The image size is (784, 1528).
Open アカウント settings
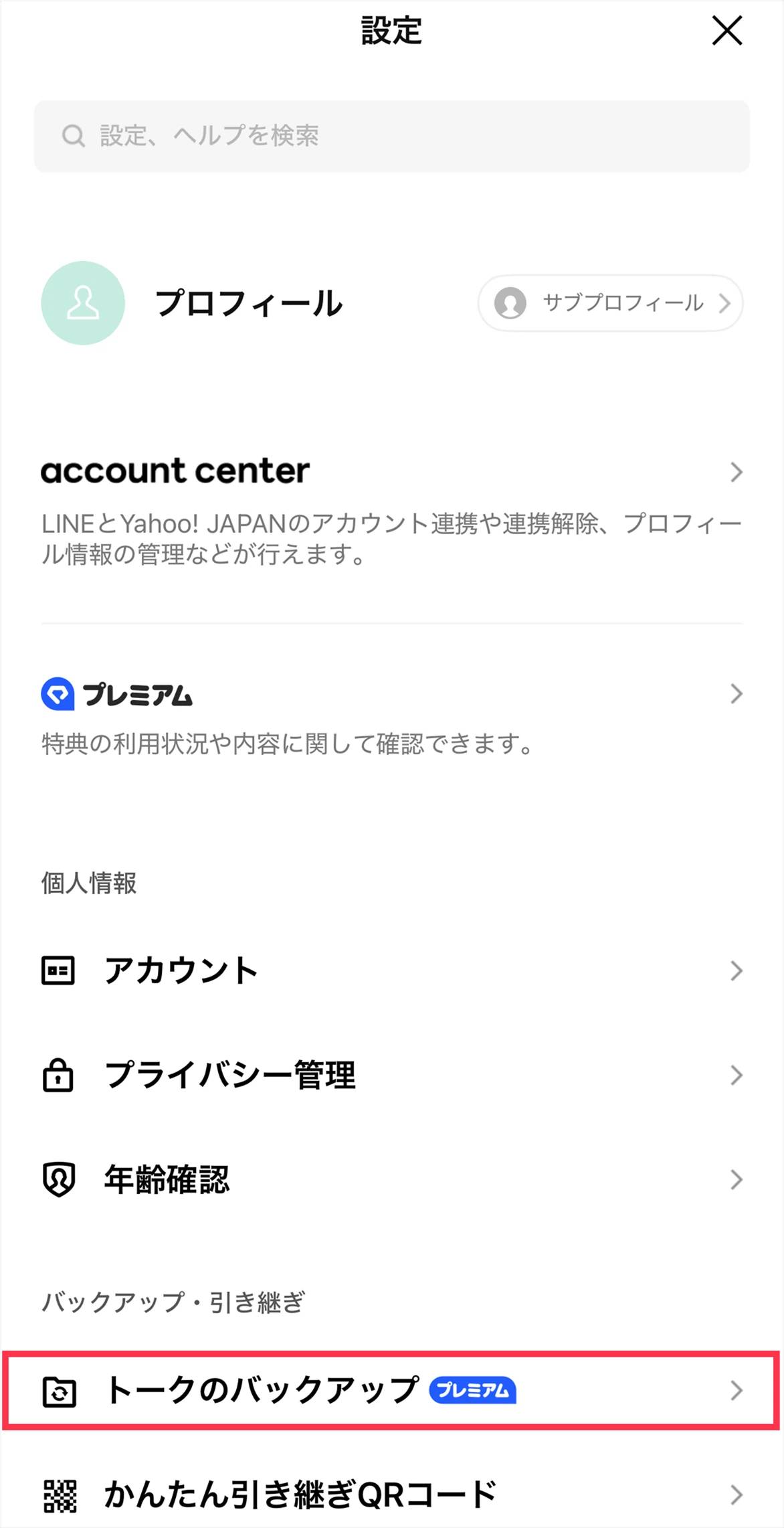(x=391, y=970)
